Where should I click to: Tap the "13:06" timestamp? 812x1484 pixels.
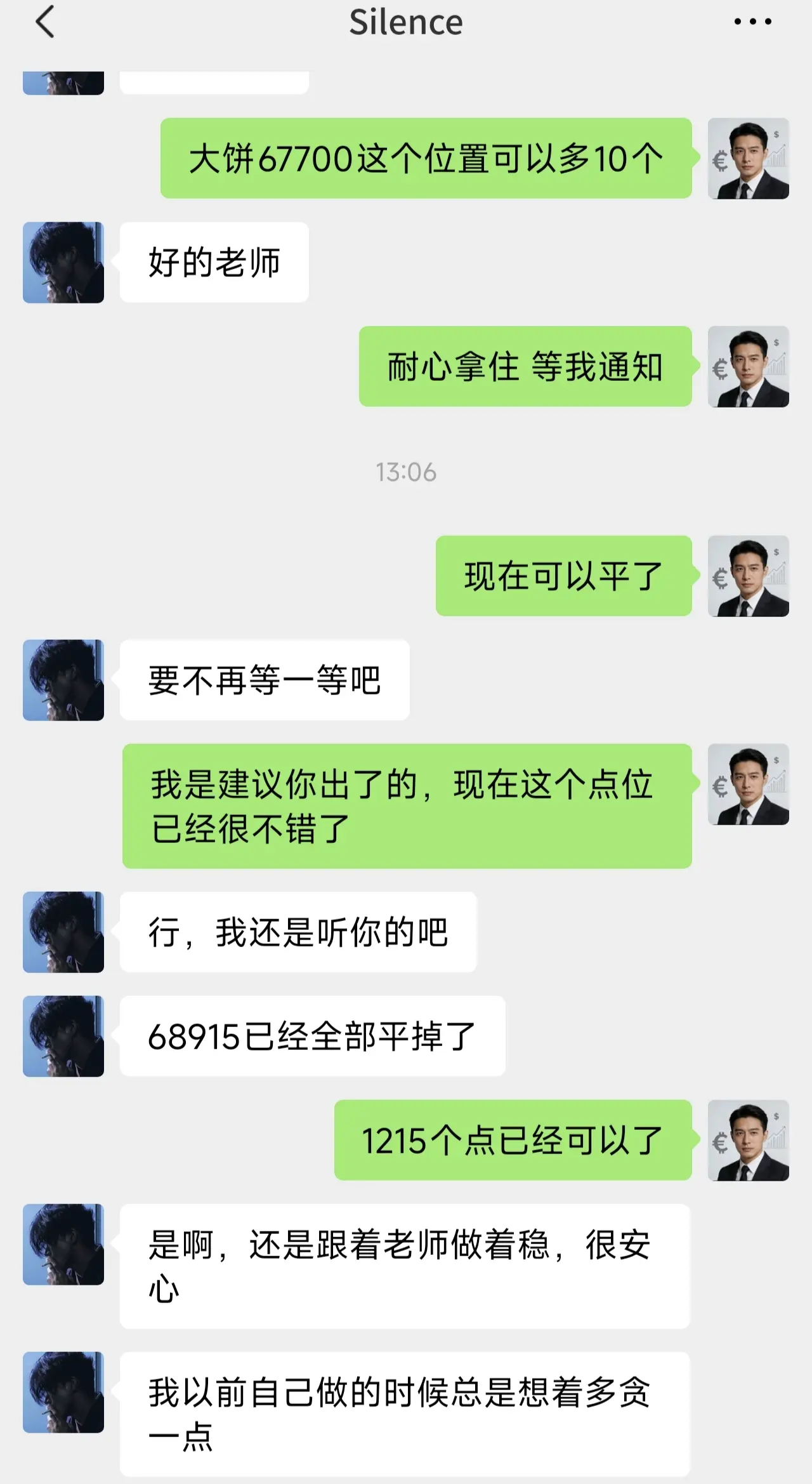(406, 471)
